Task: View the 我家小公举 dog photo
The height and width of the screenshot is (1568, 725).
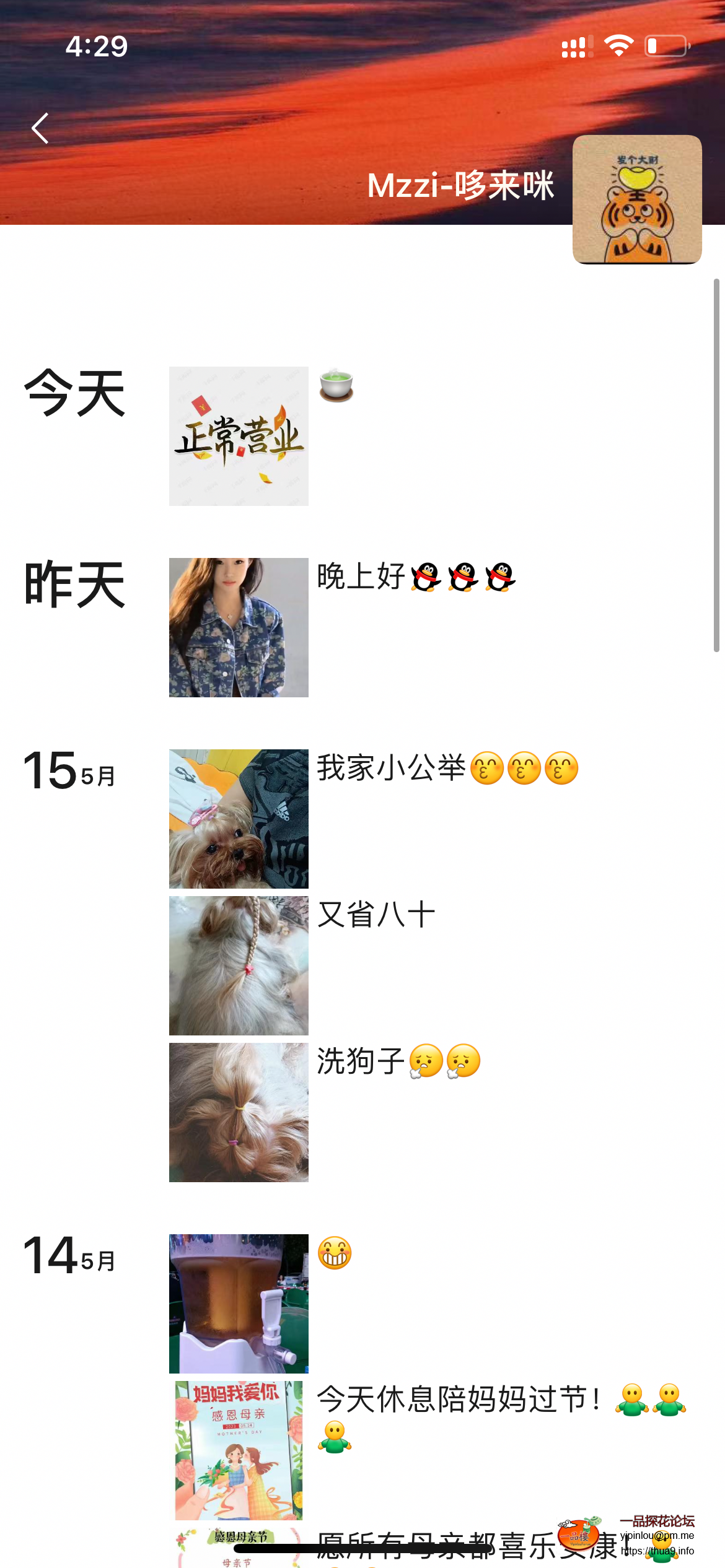Action: click(x=238, y=820)
